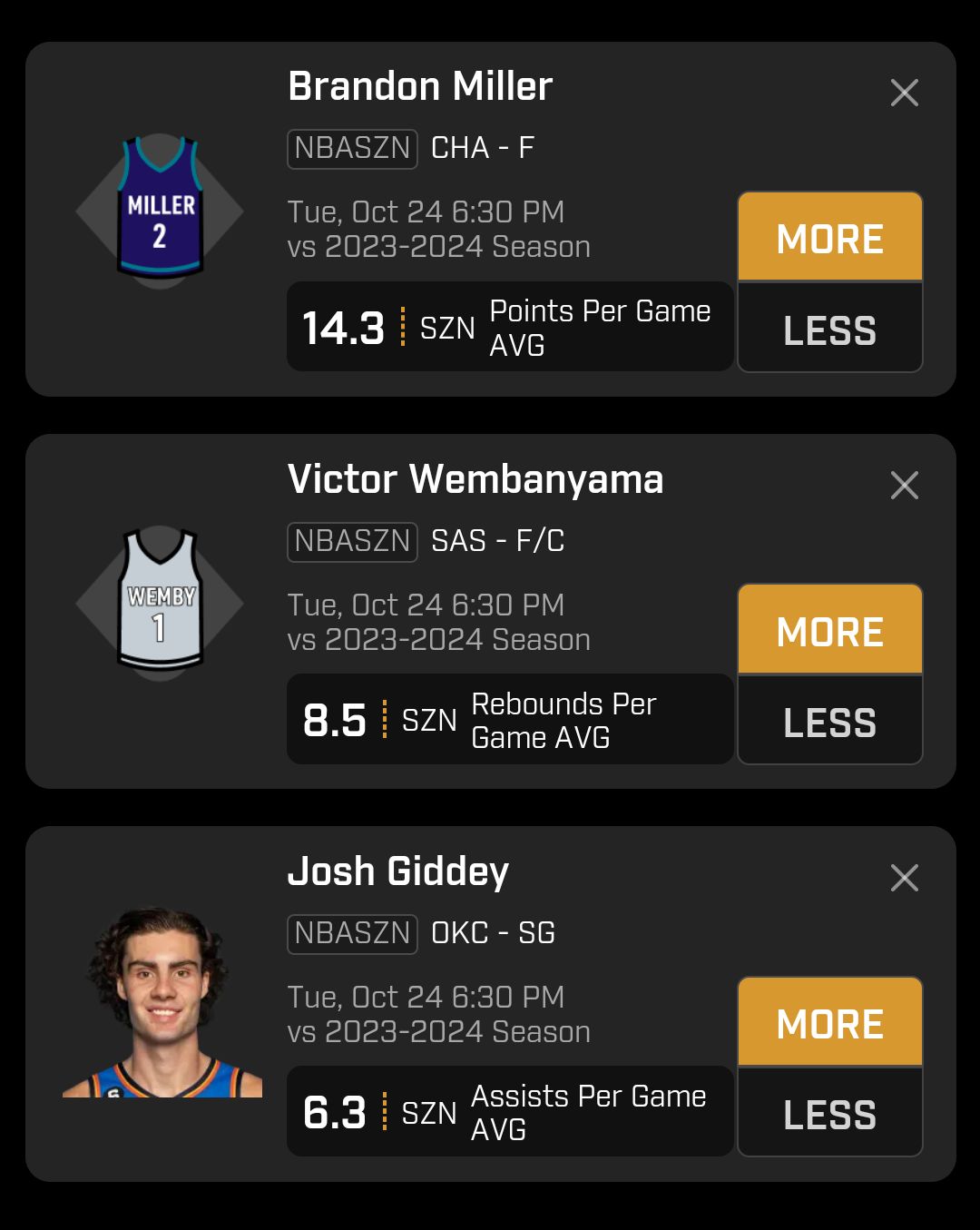Pick LESS on Josh Giddey's assists
The height and width of the screenshot is (1230, 980).
pos(829,1114)
